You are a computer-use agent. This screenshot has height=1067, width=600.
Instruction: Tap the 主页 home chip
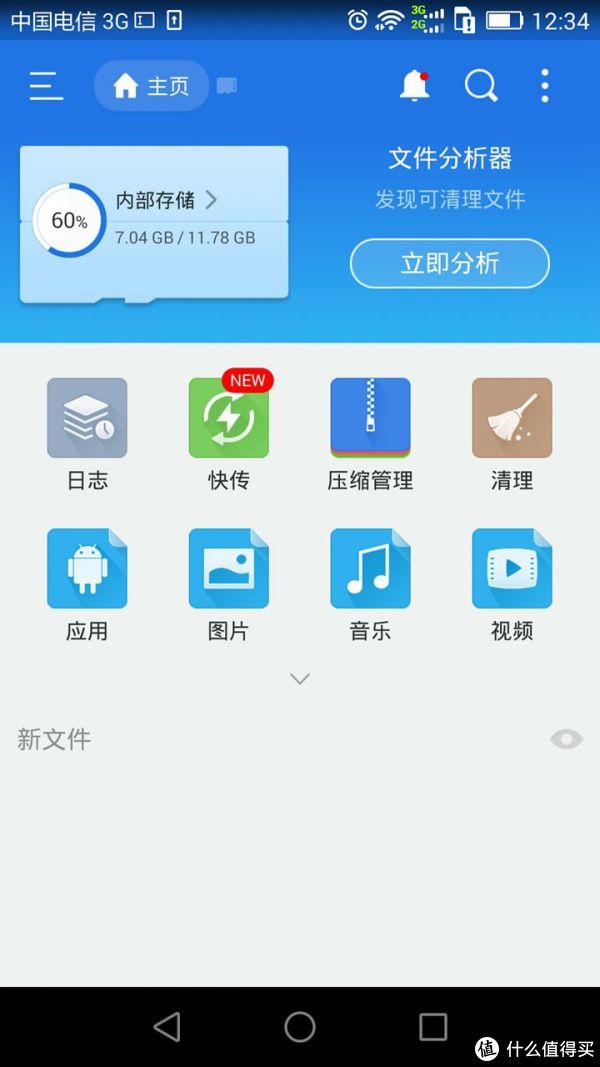click(151, 86)
